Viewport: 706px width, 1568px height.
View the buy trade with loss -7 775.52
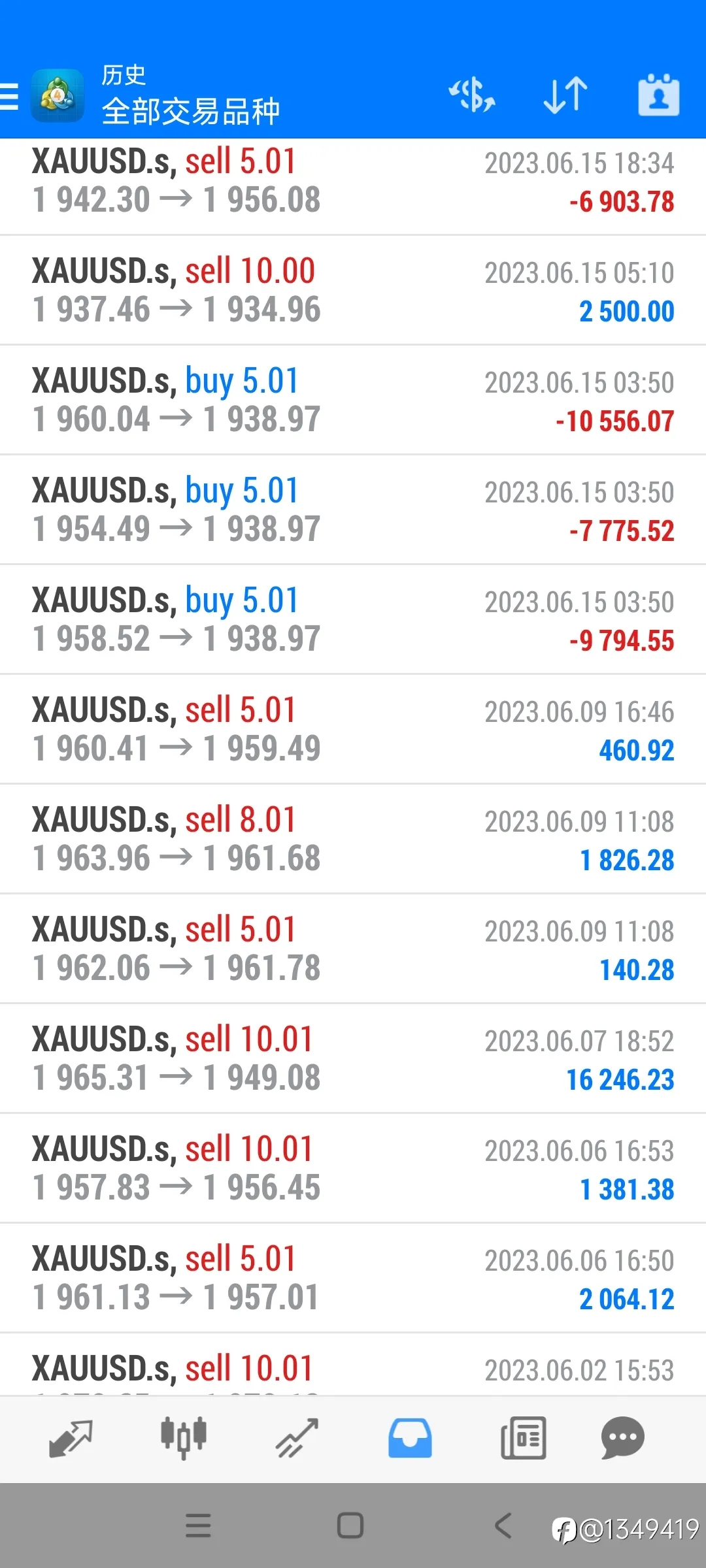[x=353, y=510]
